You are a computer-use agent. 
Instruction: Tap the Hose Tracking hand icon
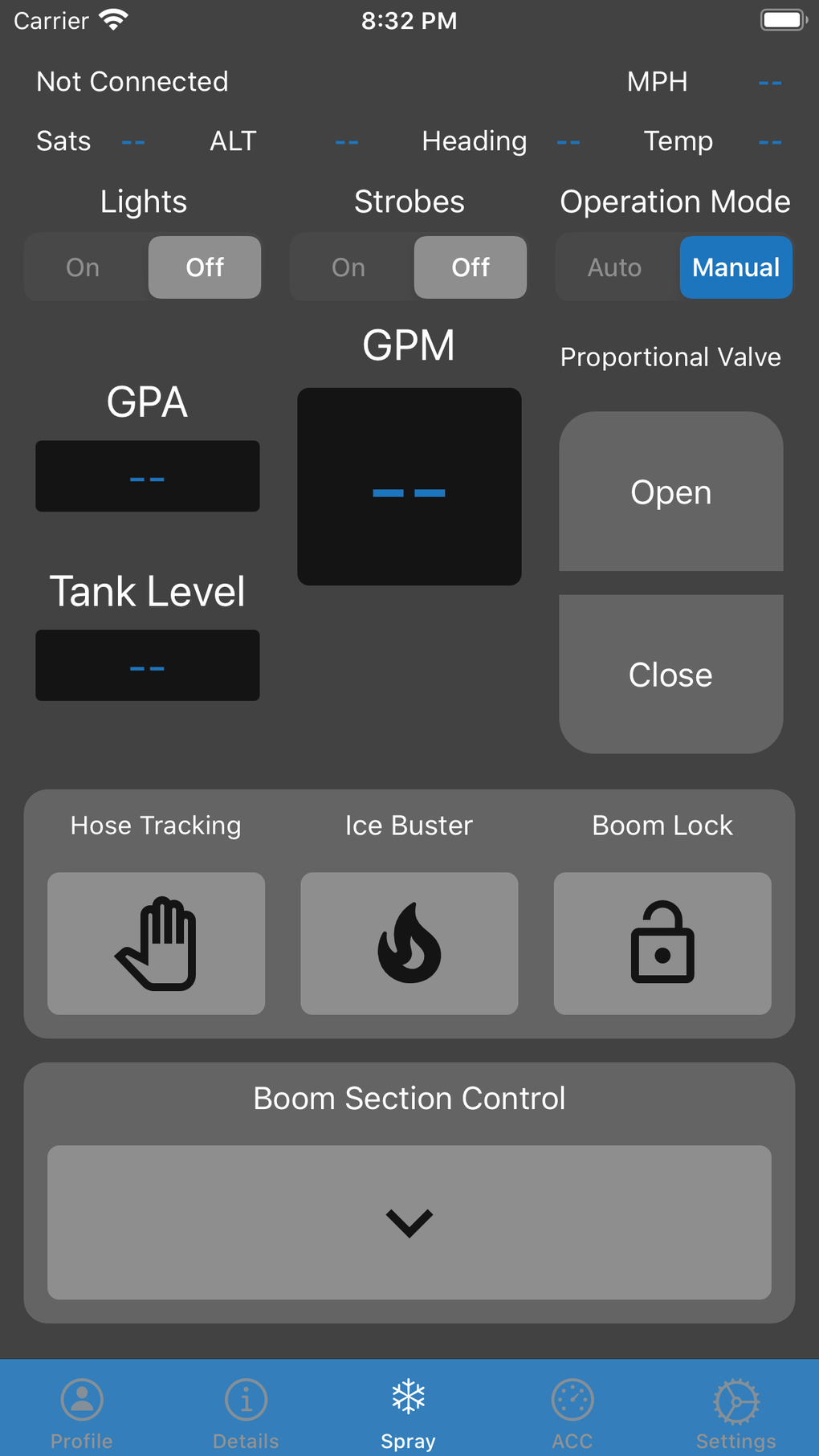[x=156, y=943]
